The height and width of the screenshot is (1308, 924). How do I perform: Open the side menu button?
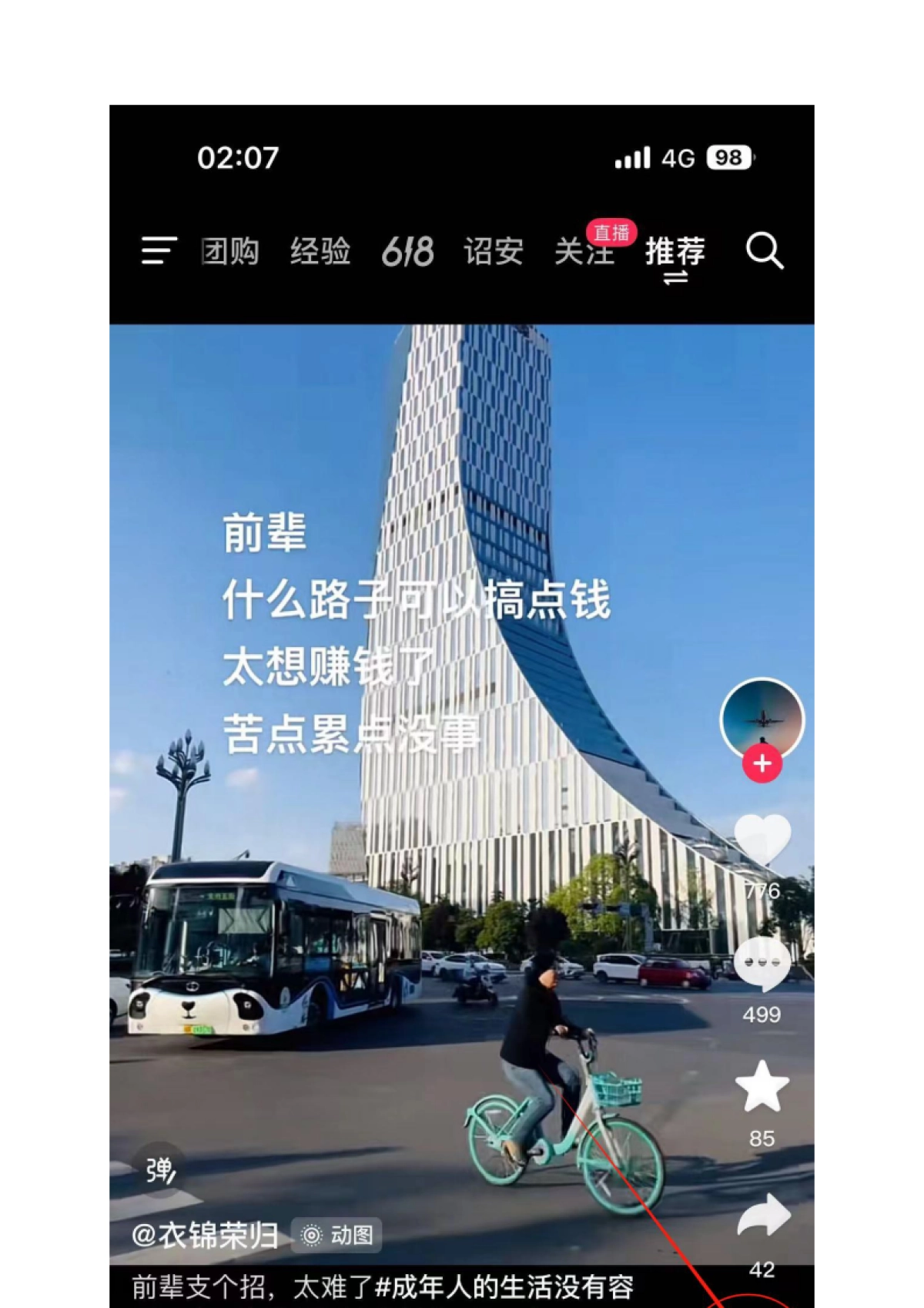tap(159, 251)
